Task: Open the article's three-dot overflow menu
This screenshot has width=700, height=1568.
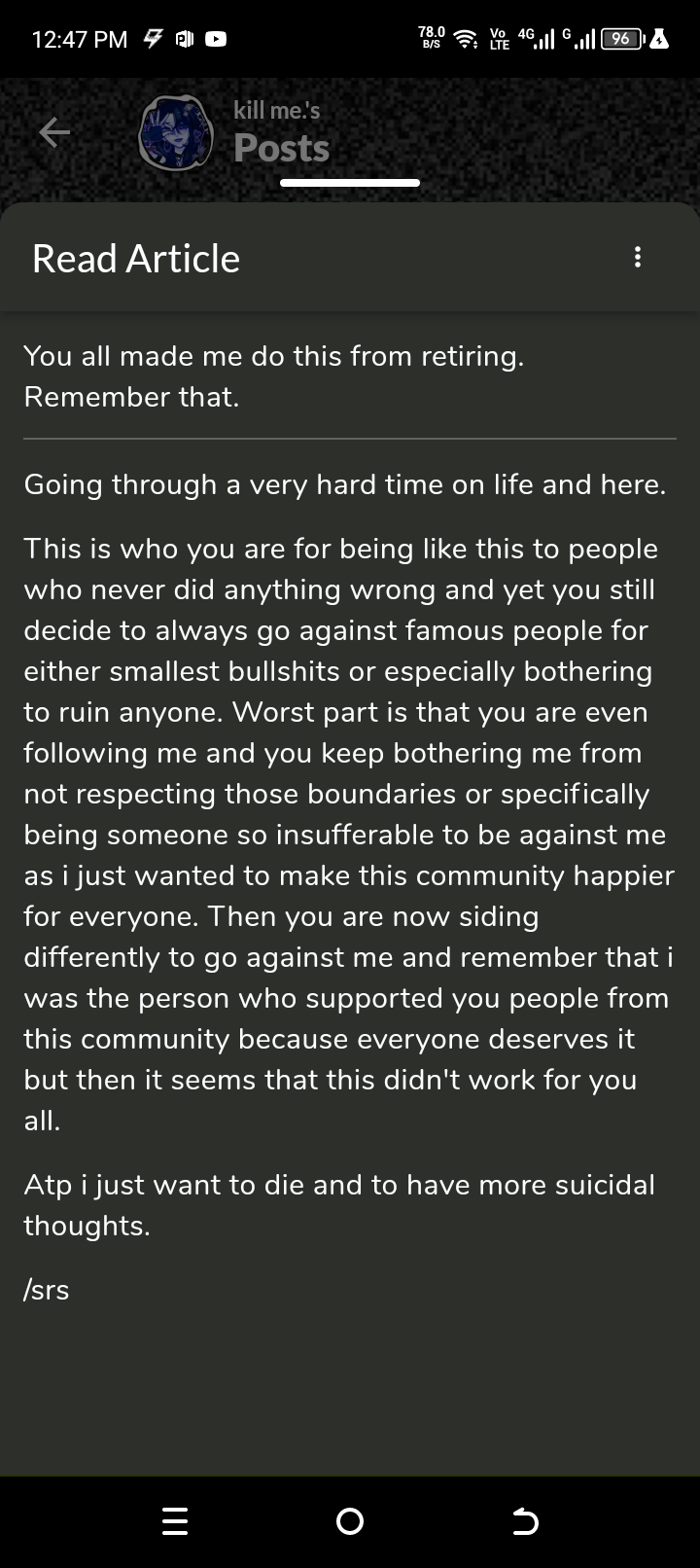Action: point(637,258)
